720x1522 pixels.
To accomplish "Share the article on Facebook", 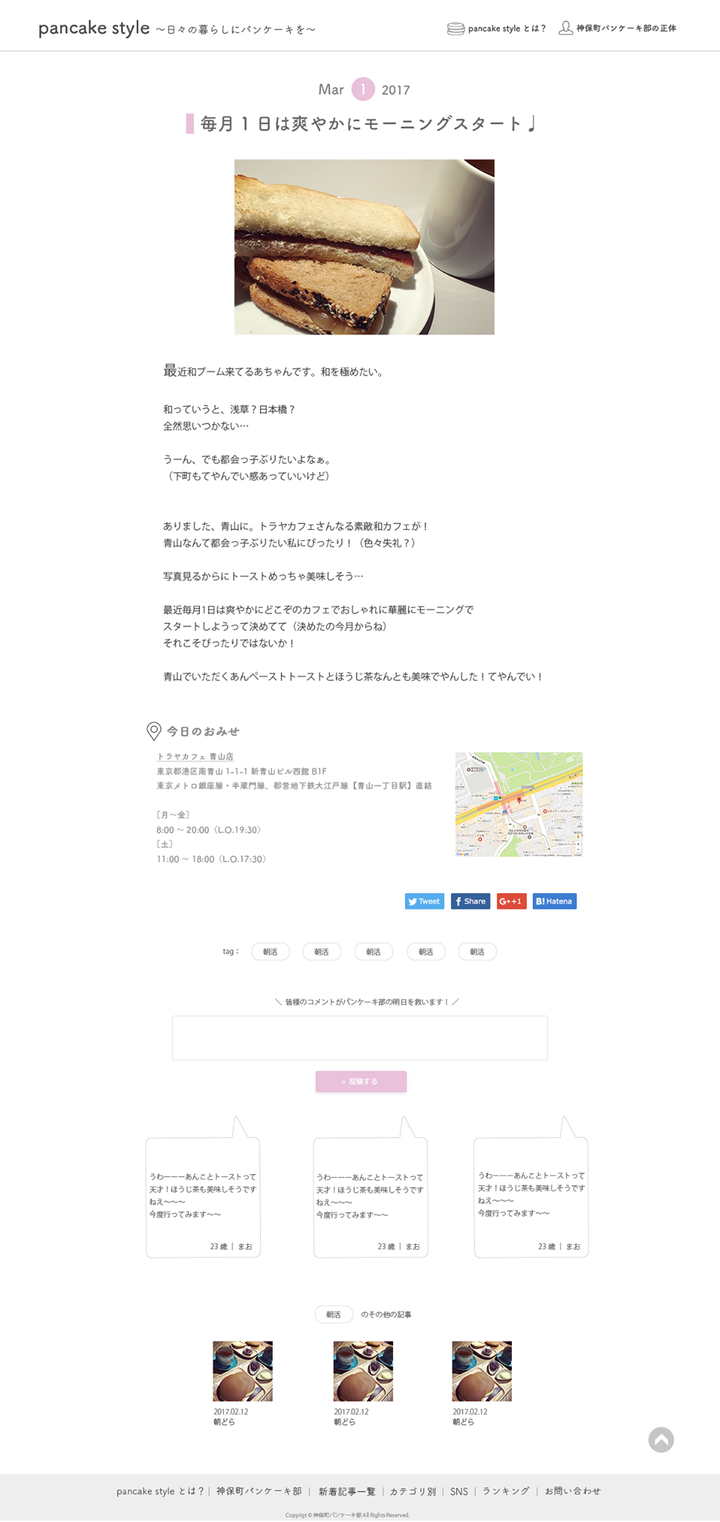I will (470, 901).
